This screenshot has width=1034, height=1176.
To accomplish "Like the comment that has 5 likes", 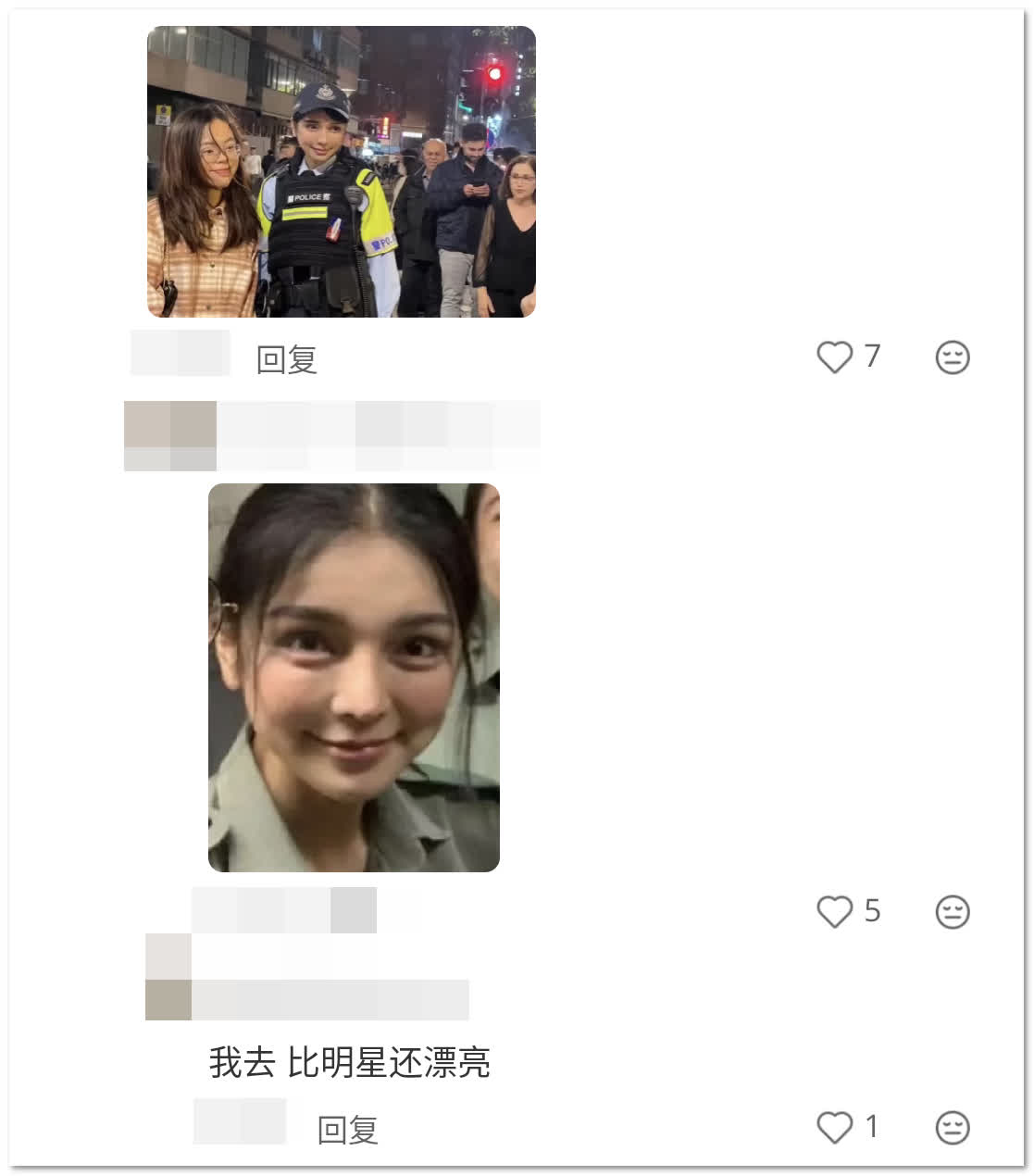I will (834, 911).
